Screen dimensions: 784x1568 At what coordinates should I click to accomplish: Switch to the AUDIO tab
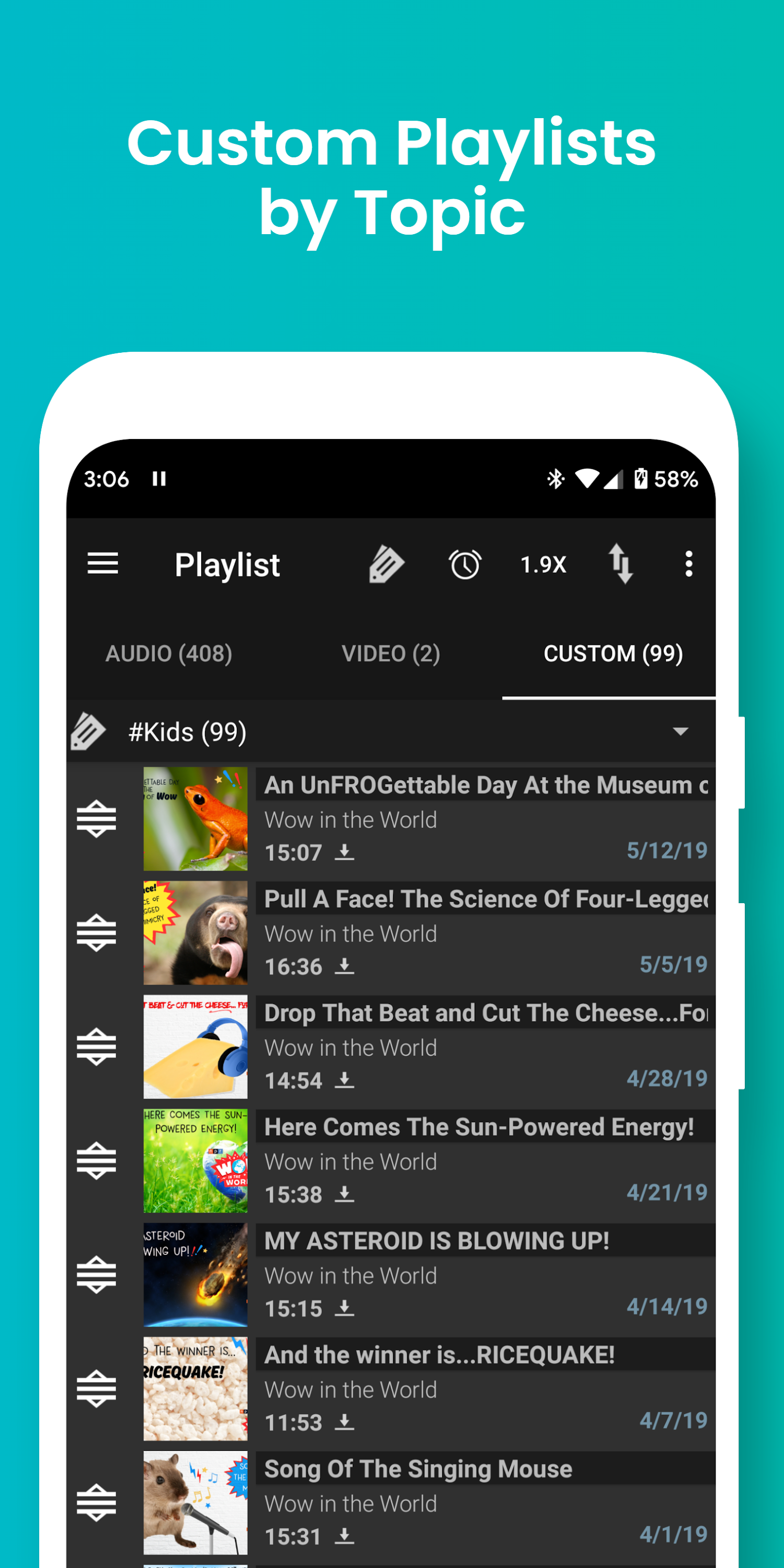pyautogui.click(x=169, y=653)
